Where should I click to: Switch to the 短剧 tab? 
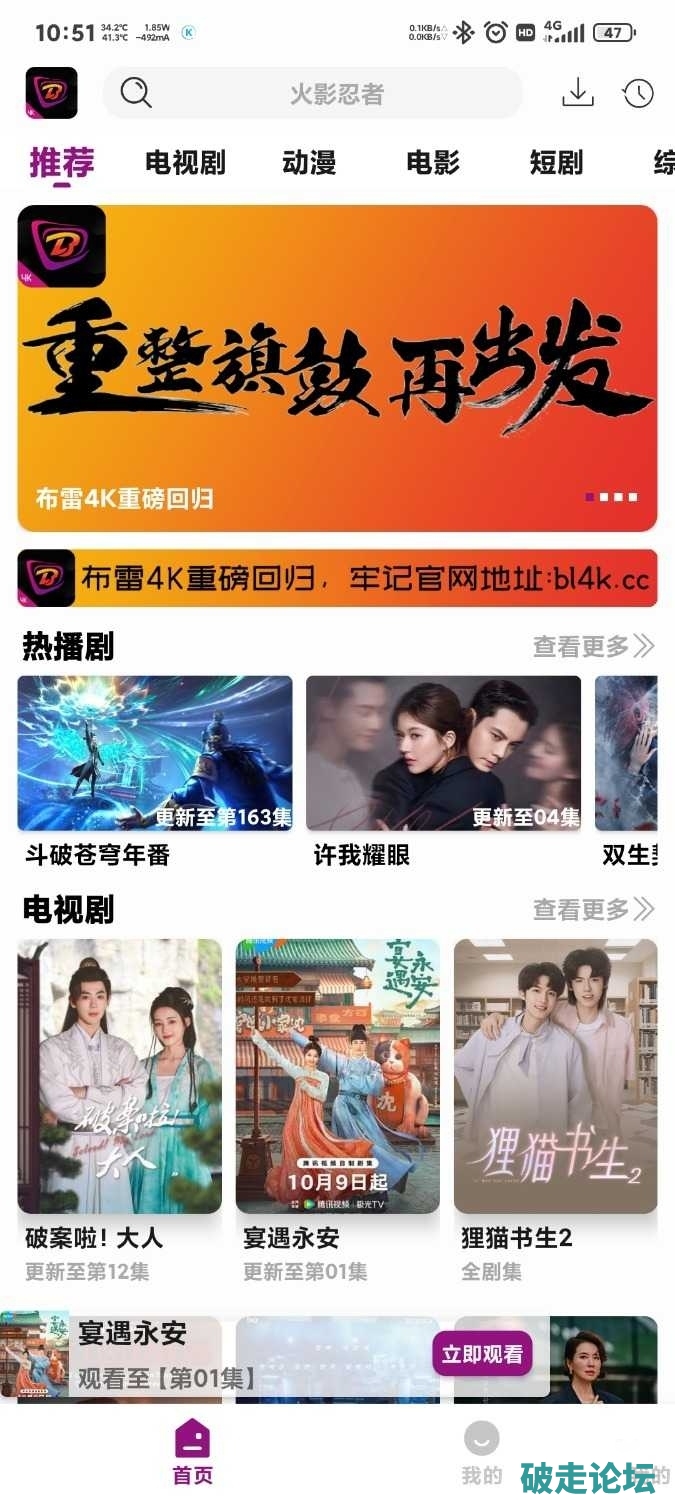pos(556,162)
